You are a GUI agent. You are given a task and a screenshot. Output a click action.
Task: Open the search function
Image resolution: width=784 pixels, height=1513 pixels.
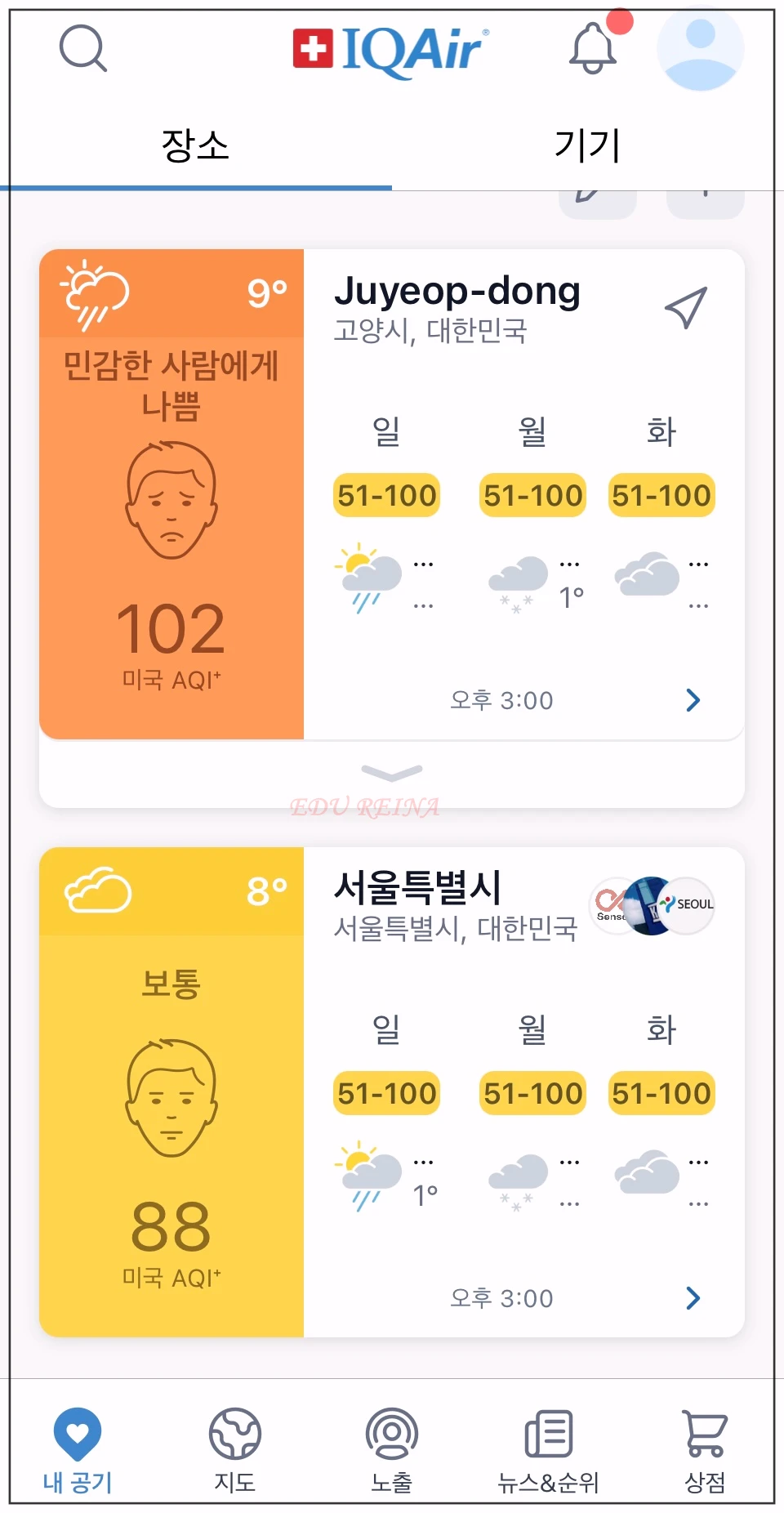coord(82,49)
